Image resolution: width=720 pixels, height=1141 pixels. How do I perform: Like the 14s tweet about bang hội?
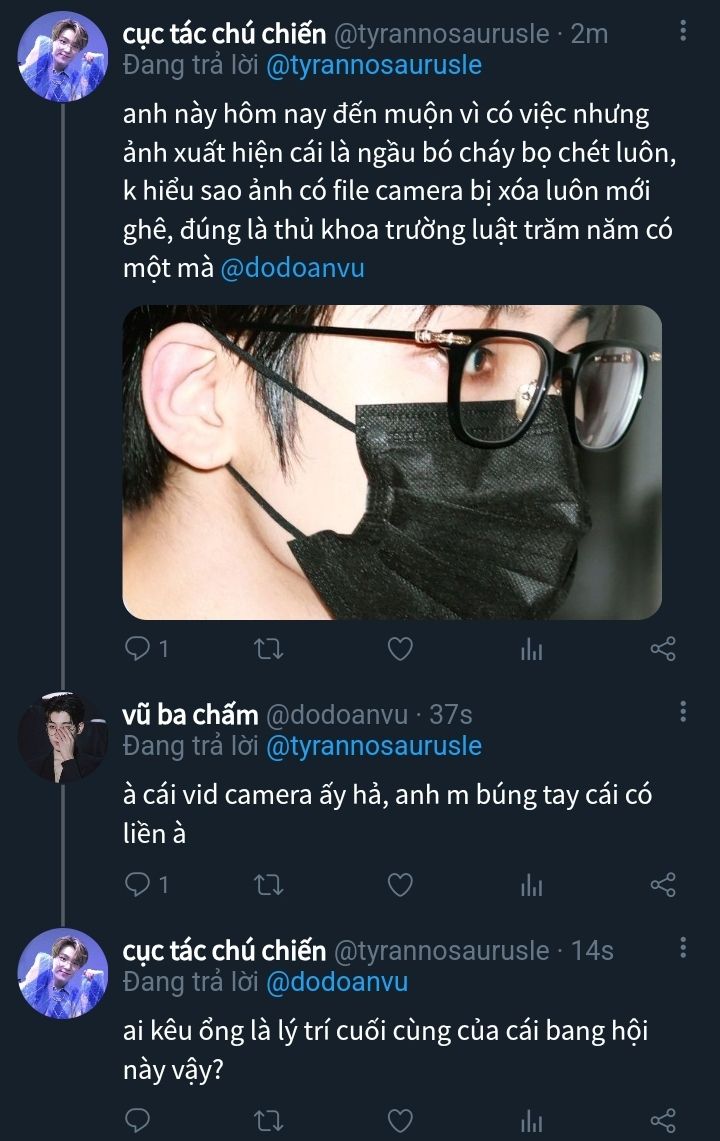[400, 1120]
